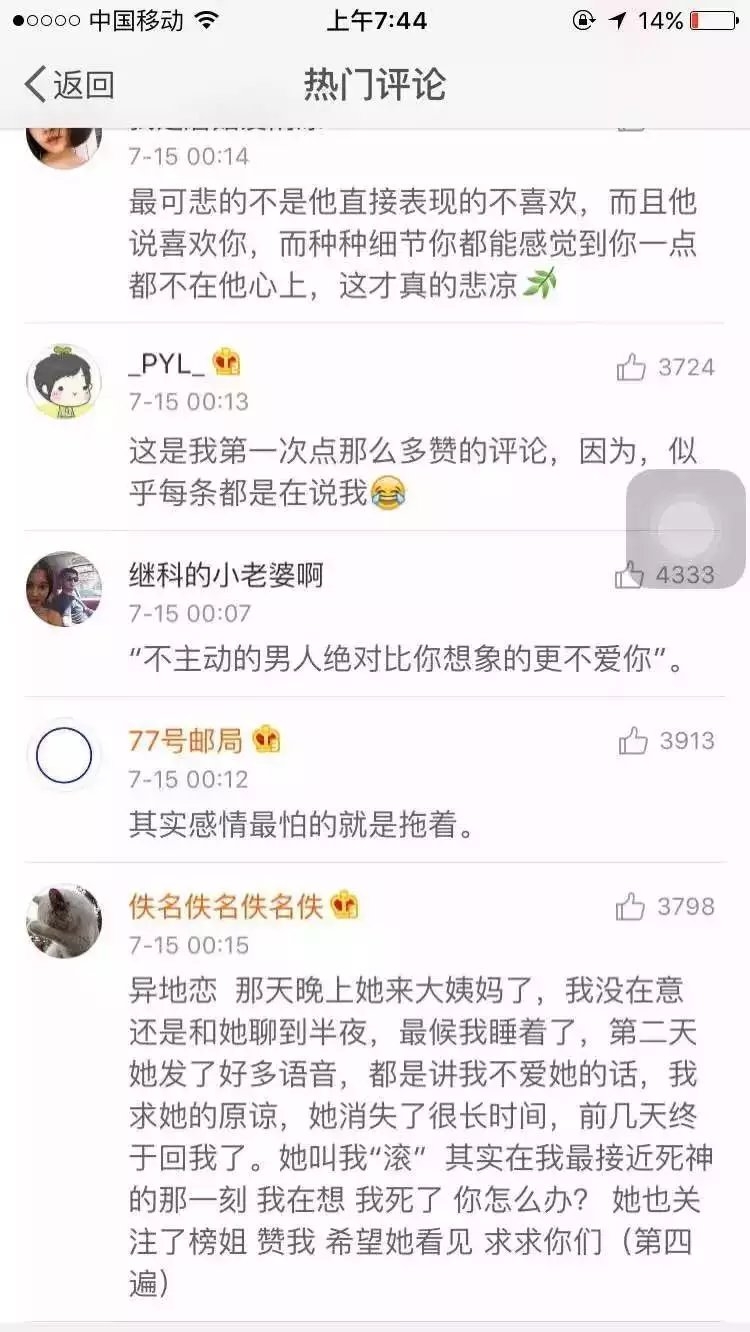This screenshot has width=750, height=1332.
Task: Open the comment 其实感情最怕的就是拖着
Action: click(300, 825)
